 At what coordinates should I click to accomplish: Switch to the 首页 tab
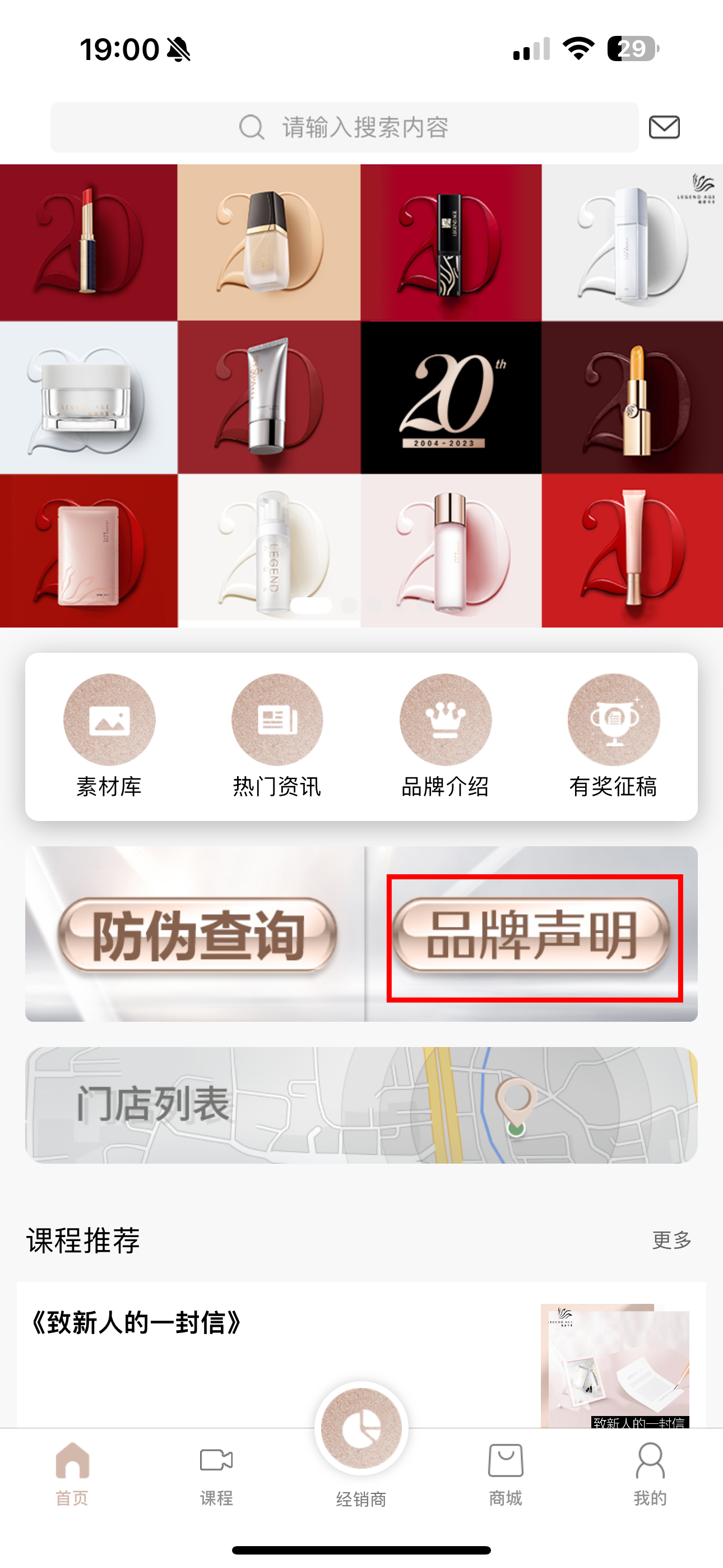[x=72, y=1473]
